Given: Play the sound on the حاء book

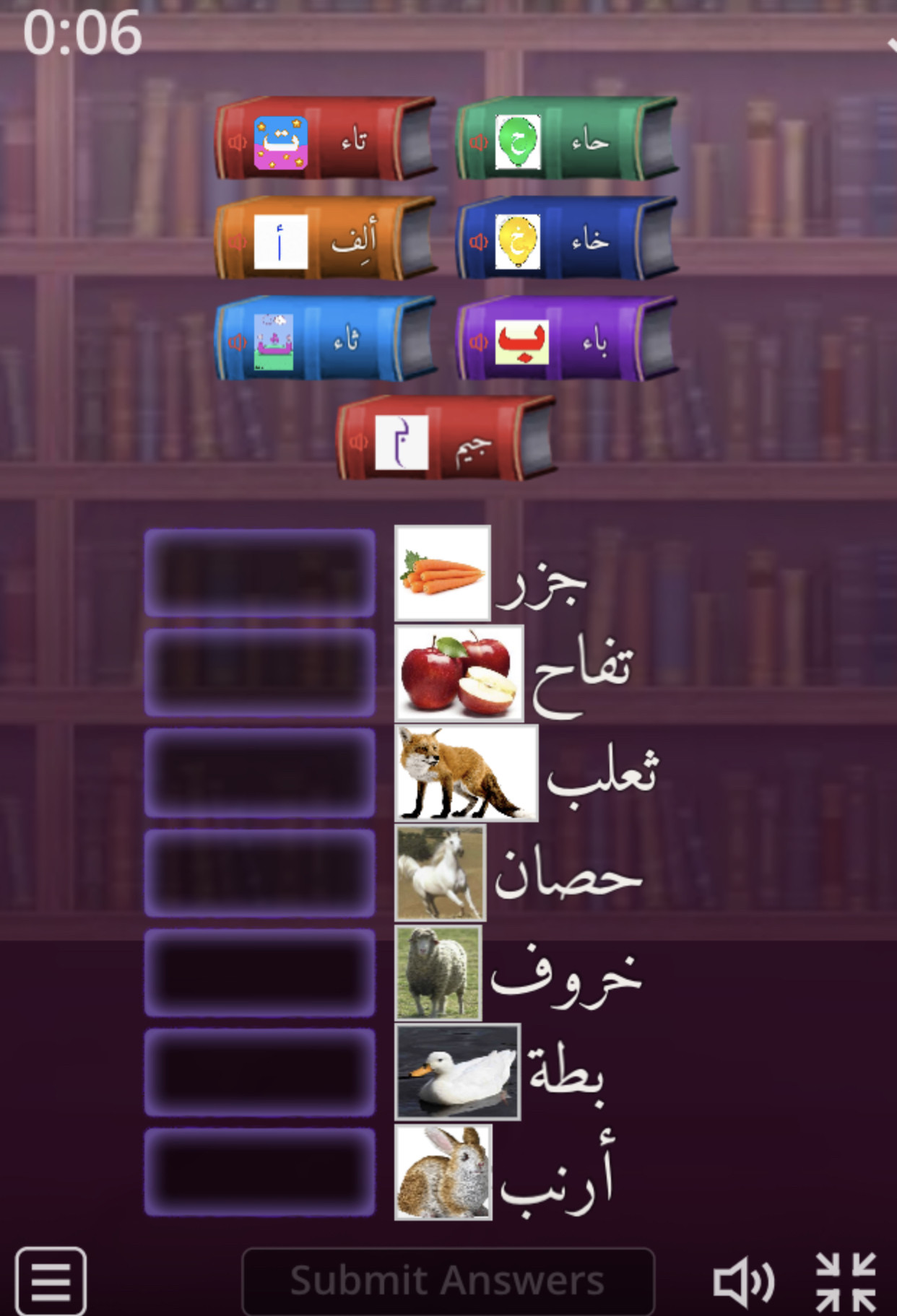Looking at the screenshot, I should click(x=478, y=142).
